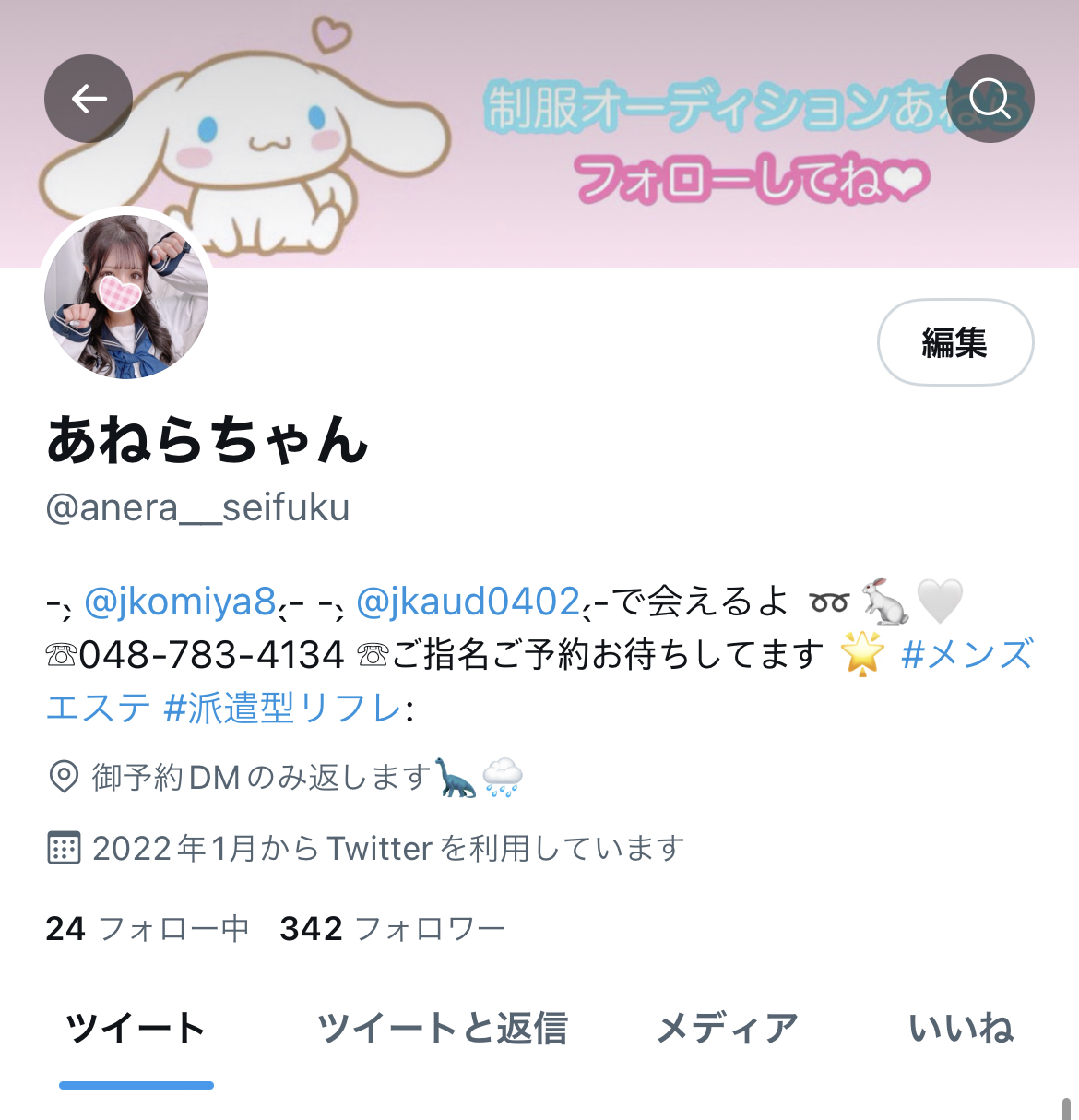Viewport: 1079px width, 1120px height.
Task: Open the search magnifier icon
Action: pos(990,99)
